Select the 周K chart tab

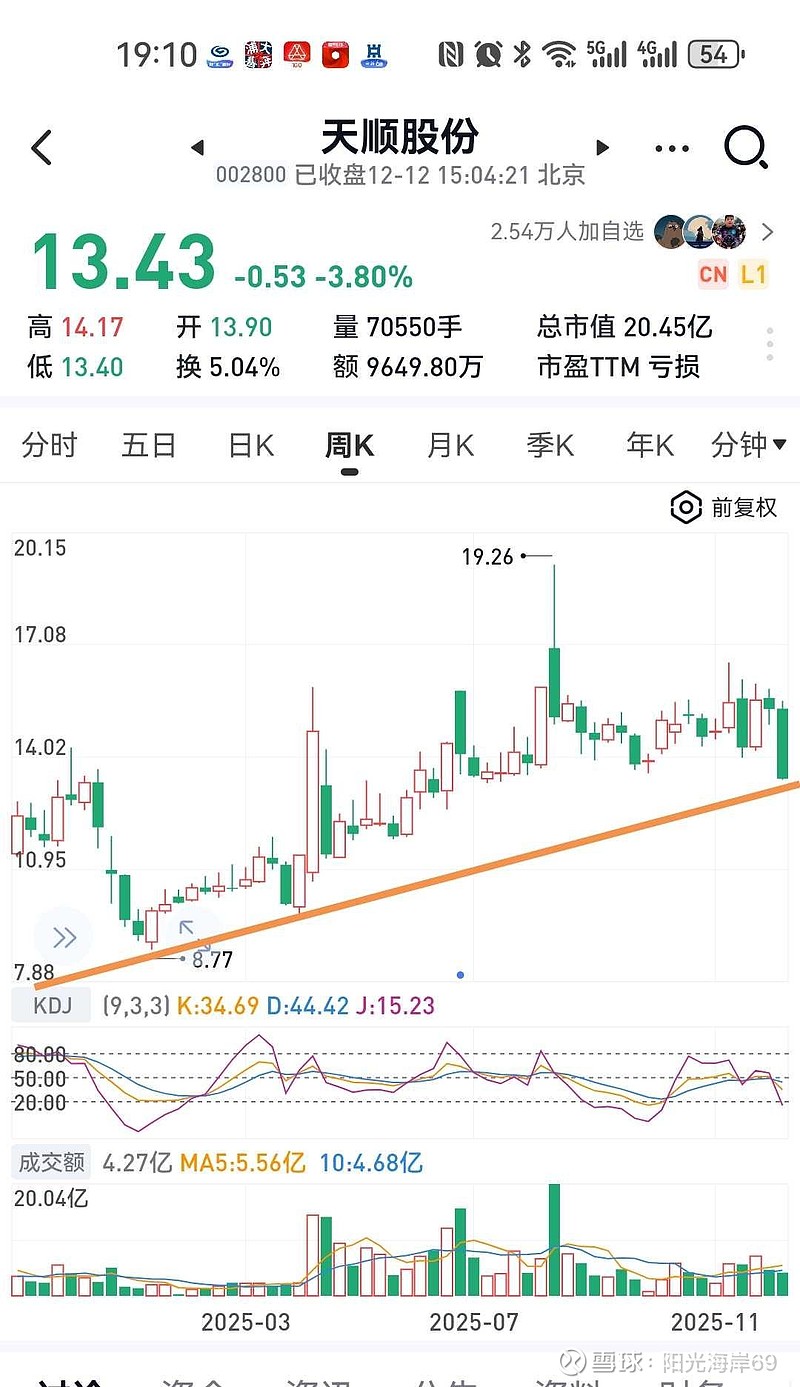pyautogui.click(x=349, y=445)
